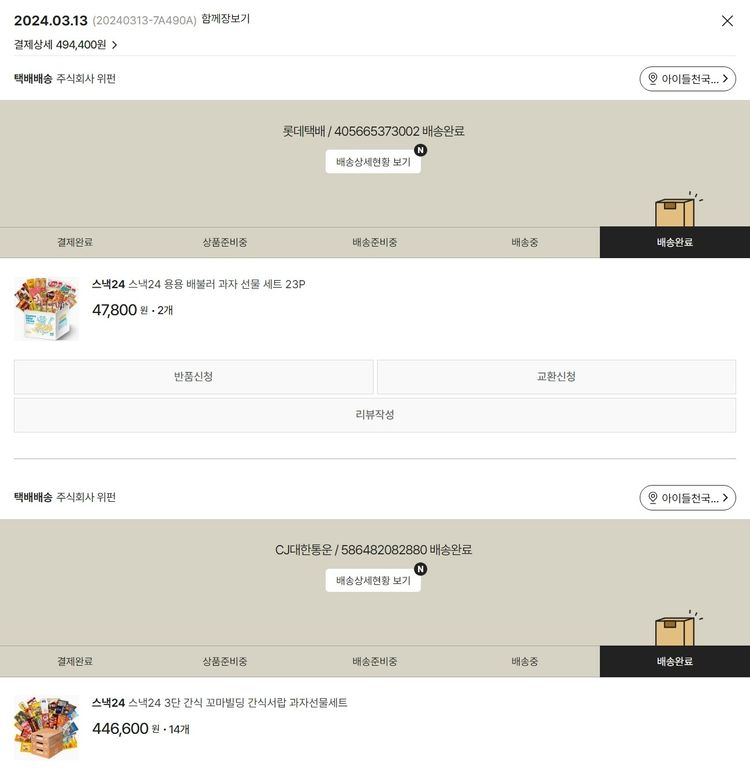This screenshot has height=768, width=750.
Task: Close the order detail screen
Action: coord(727,21)
